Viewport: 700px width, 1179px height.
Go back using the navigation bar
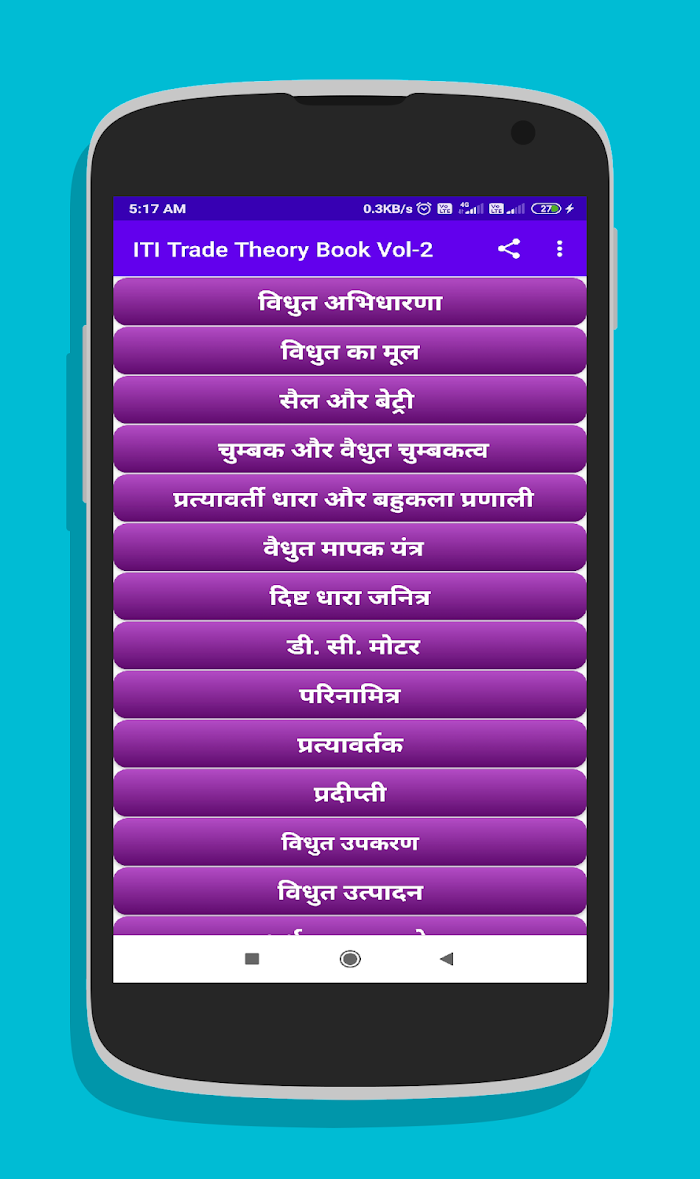point(447,959)
